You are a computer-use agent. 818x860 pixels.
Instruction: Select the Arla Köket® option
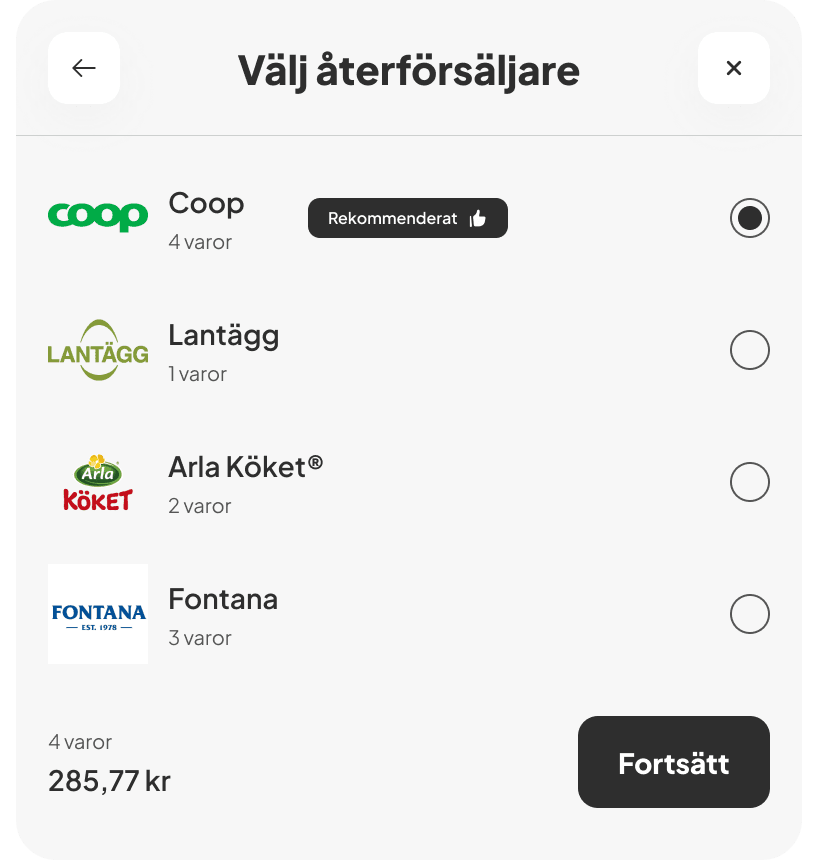(749, 482)
